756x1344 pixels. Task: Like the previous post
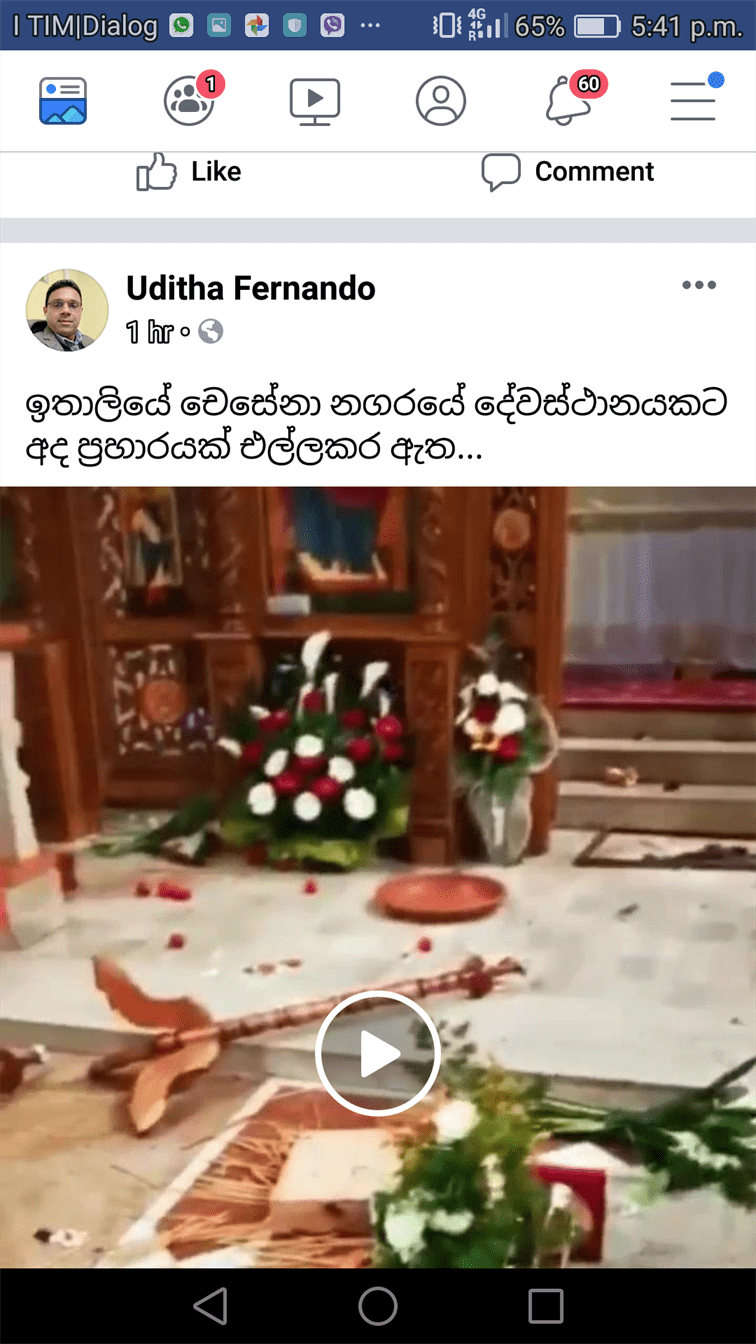coord(189,172)
